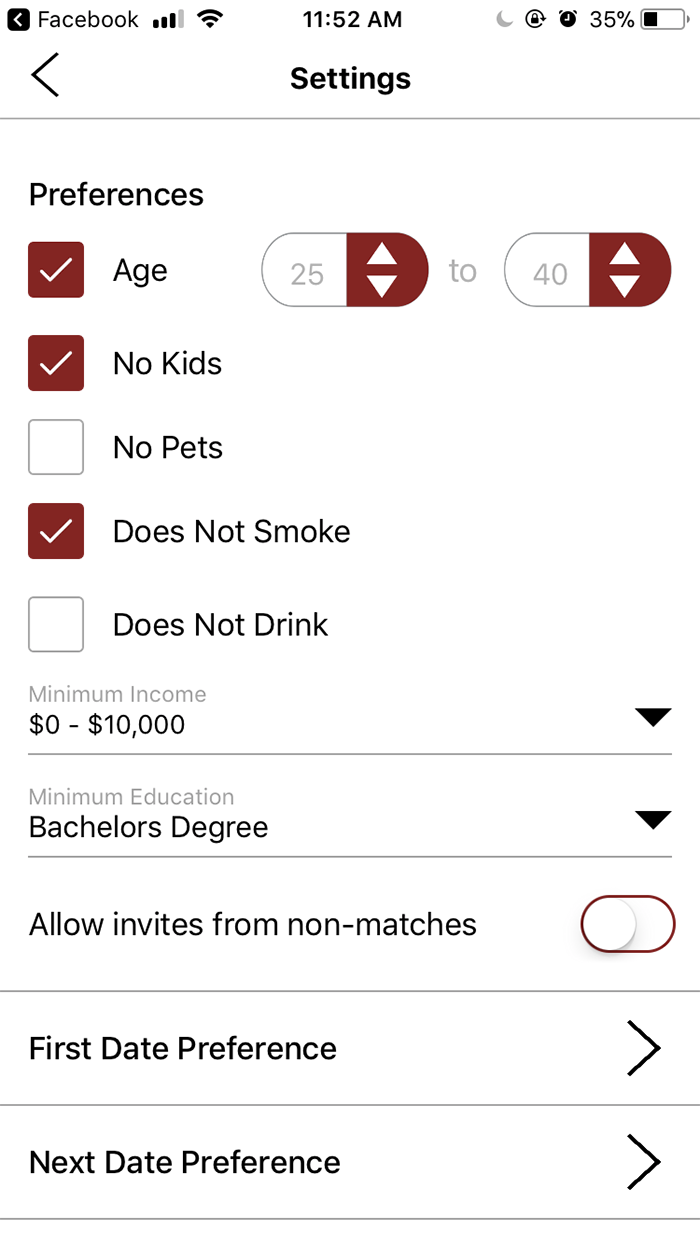Viewport: 700px width, 1245px height.
Task: Check the Does Not Drink checkbox
Action: (x=56, y=625)
